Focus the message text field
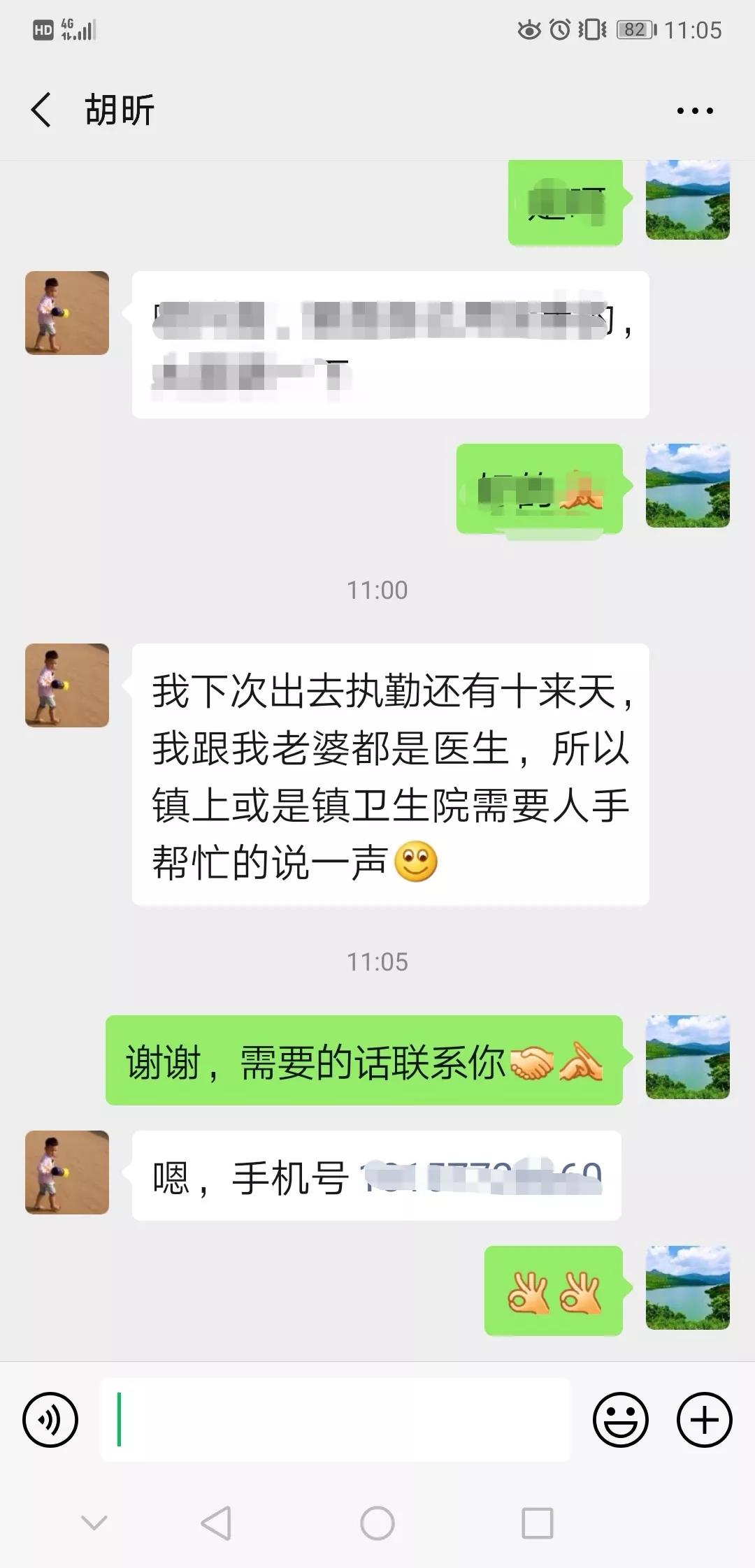Screen dimensions: 755x1568 (336, 1419)
